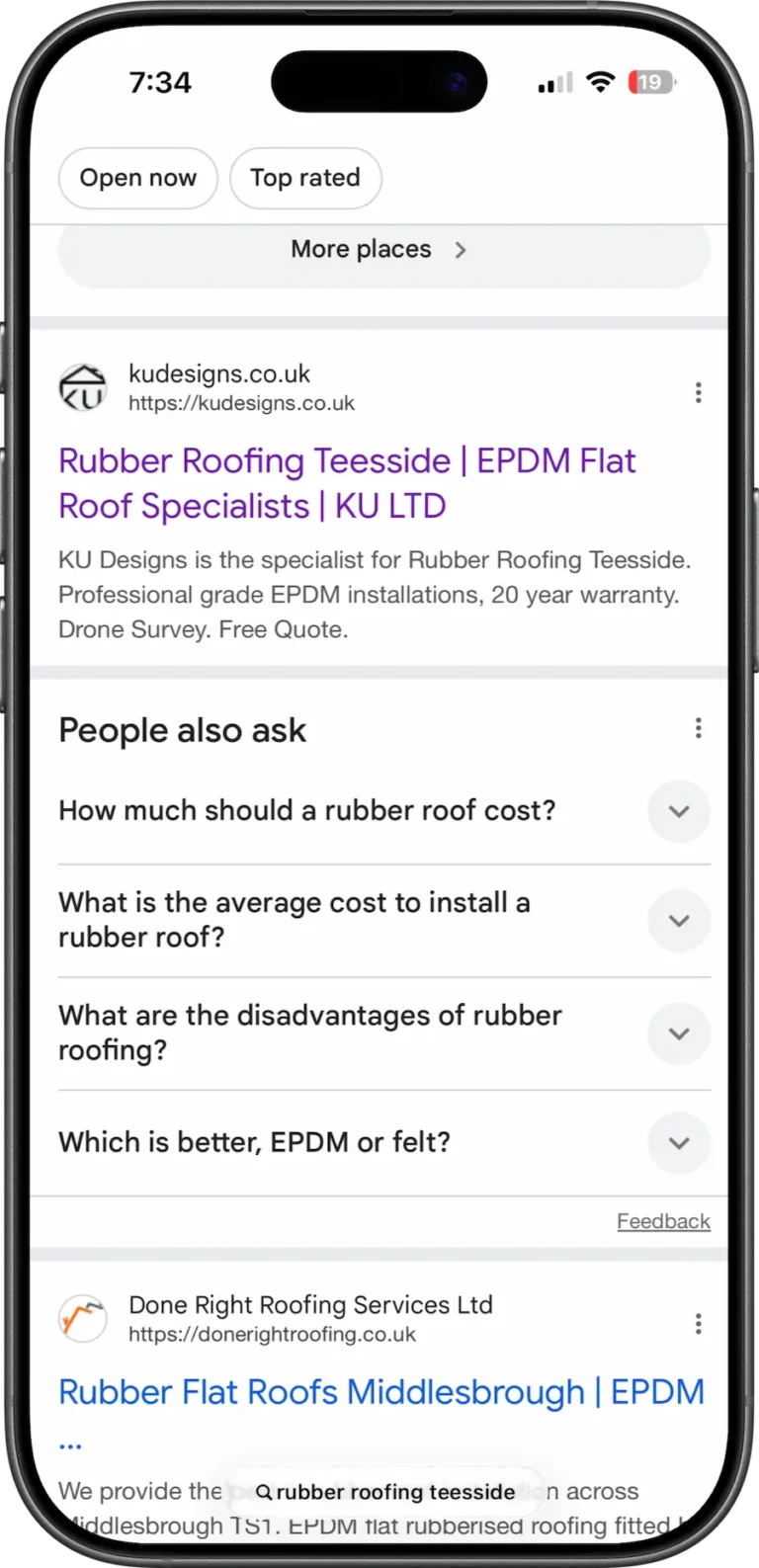Tap the rubber roofing teesside search pill
759x1568 pixels.
pos(385,1492)
